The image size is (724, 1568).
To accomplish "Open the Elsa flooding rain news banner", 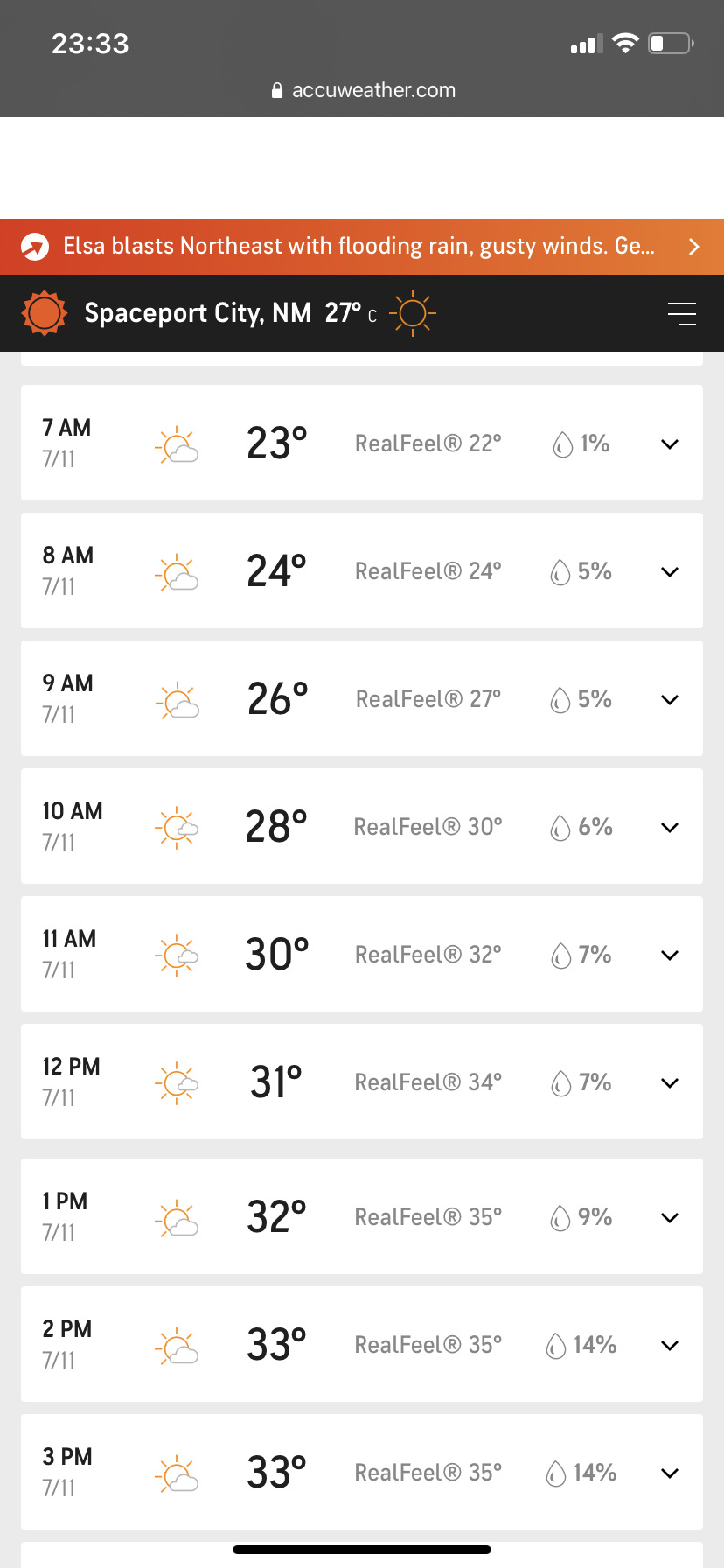I will (x=362, y=247).
